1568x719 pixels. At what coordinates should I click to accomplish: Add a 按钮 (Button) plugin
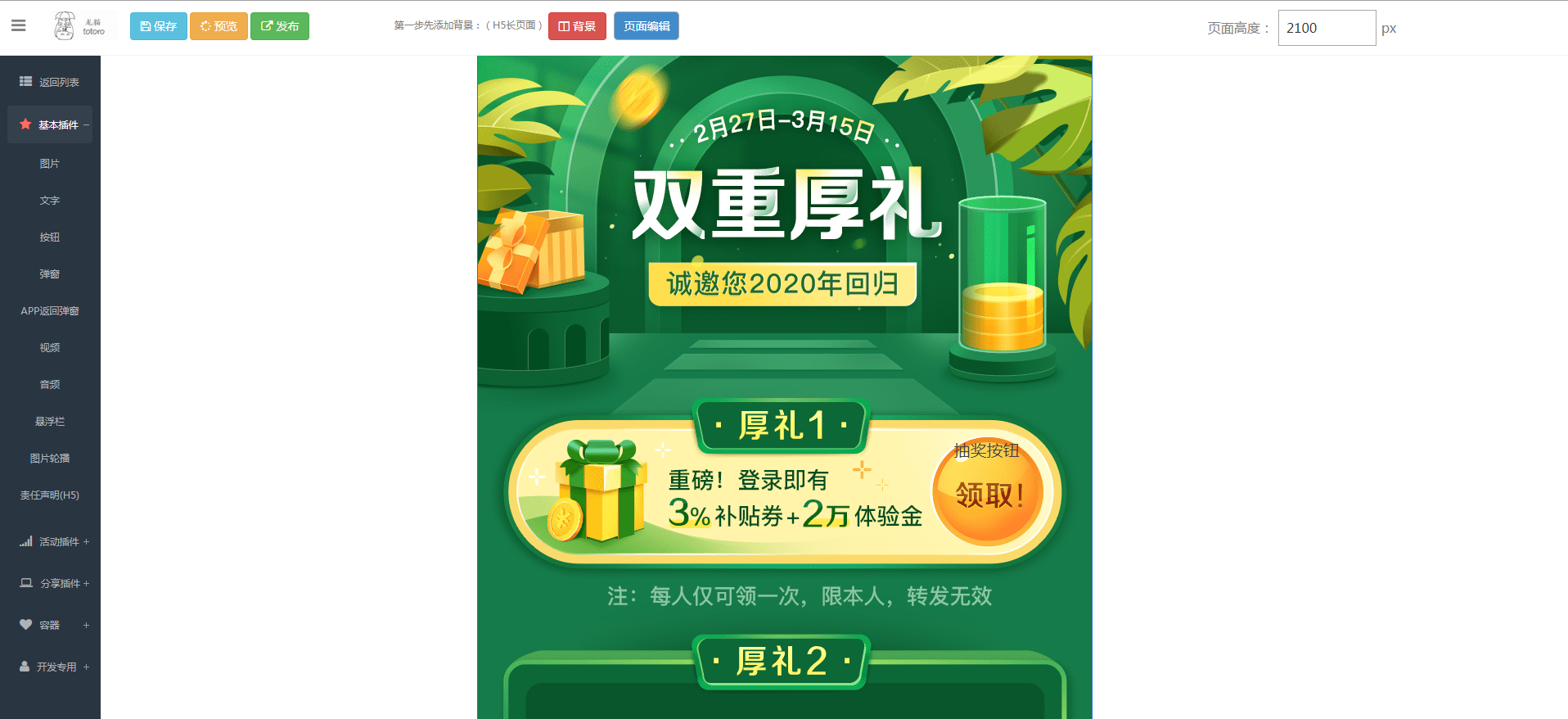point(50,237)
